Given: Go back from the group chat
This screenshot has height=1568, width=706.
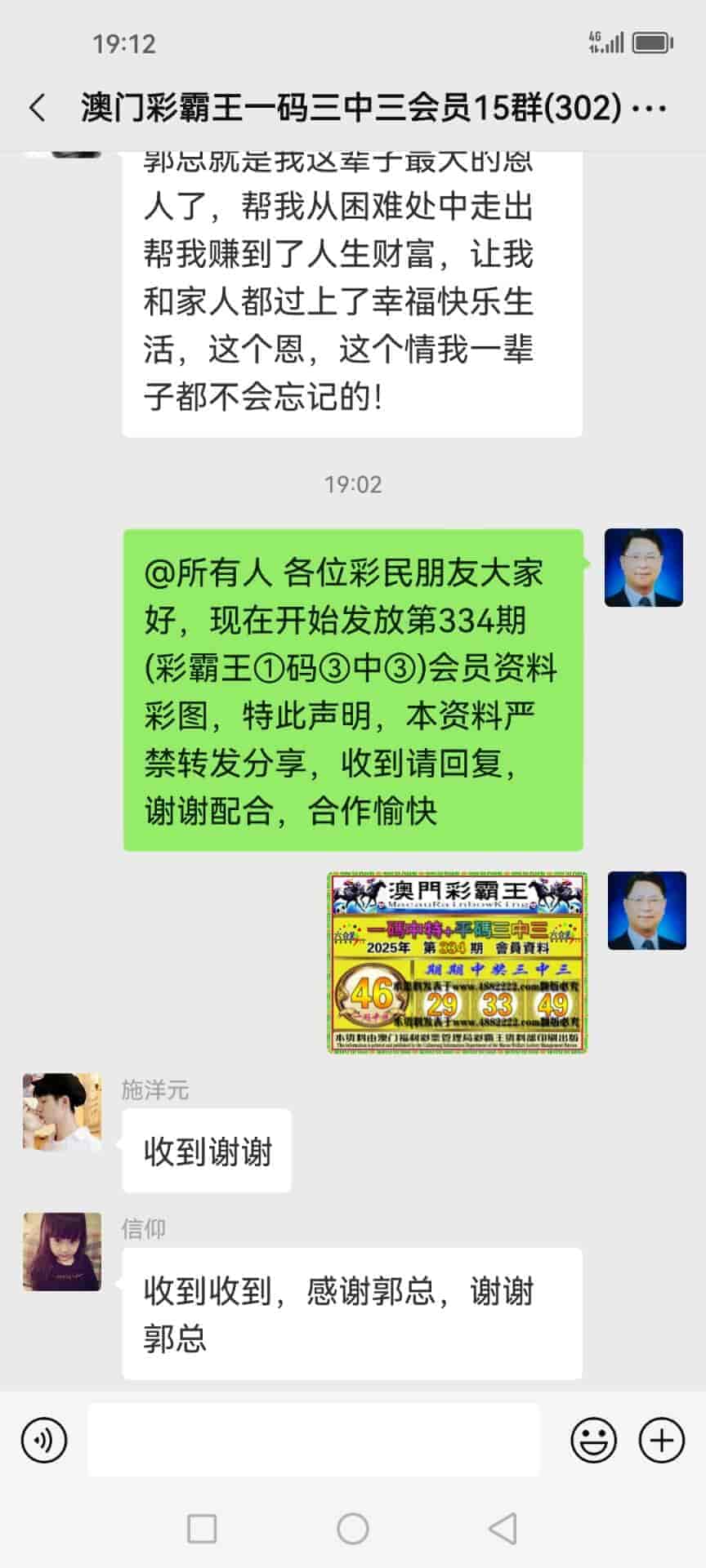Looking at the screenshot, I should (38, 108).
